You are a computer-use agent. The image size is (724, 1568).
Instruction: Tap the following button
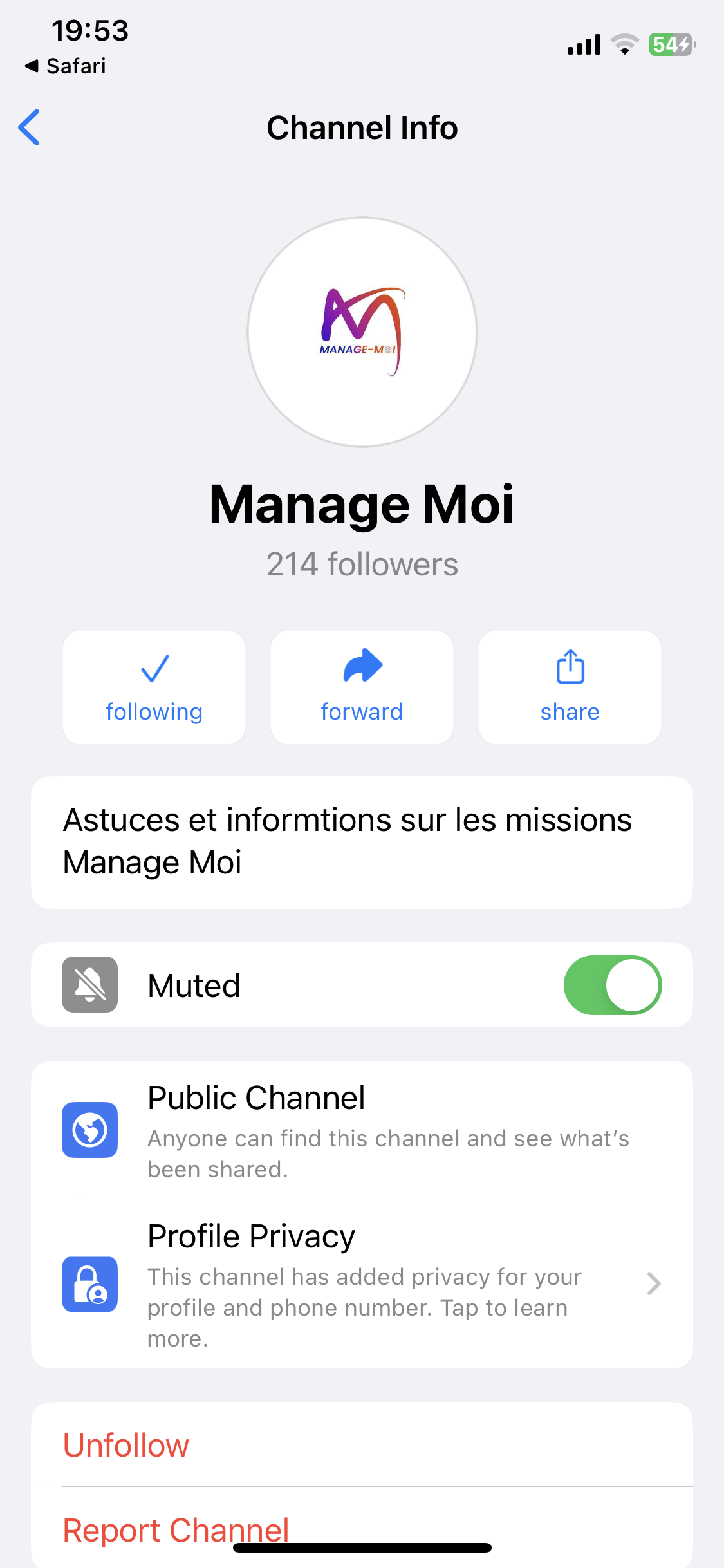(154, 687)
